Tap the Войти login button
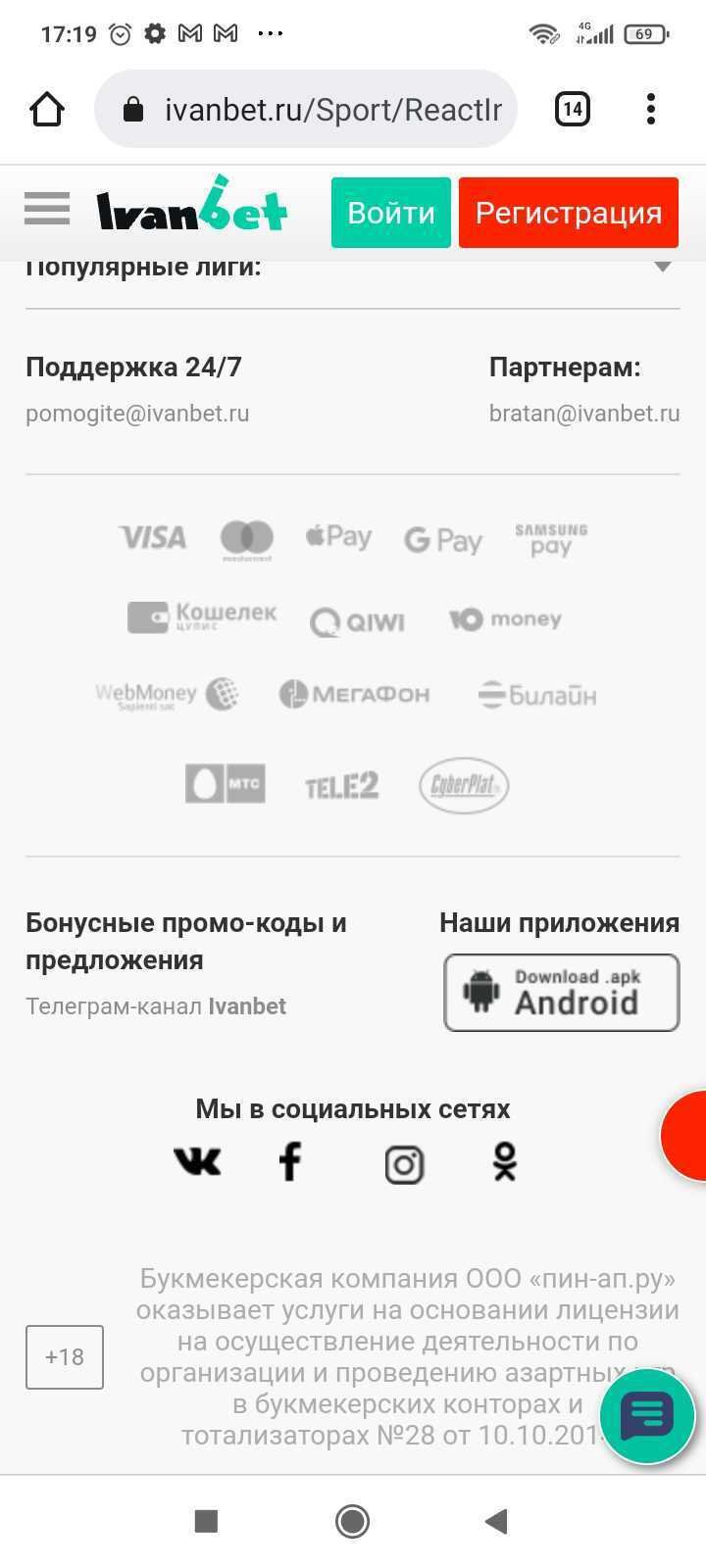 click(x=390, y=213)
